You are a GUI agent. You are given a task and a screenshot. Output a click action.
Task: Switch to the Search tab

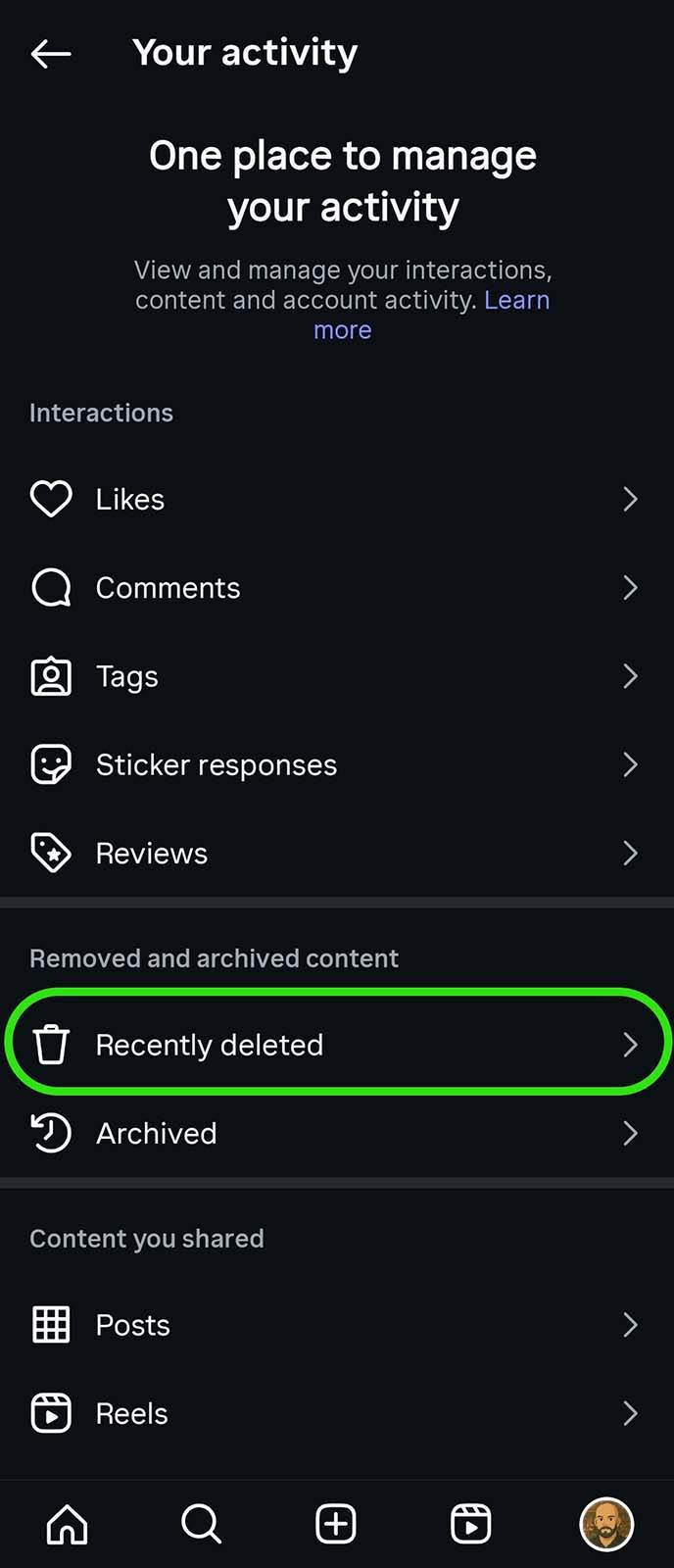point(202,1524)
